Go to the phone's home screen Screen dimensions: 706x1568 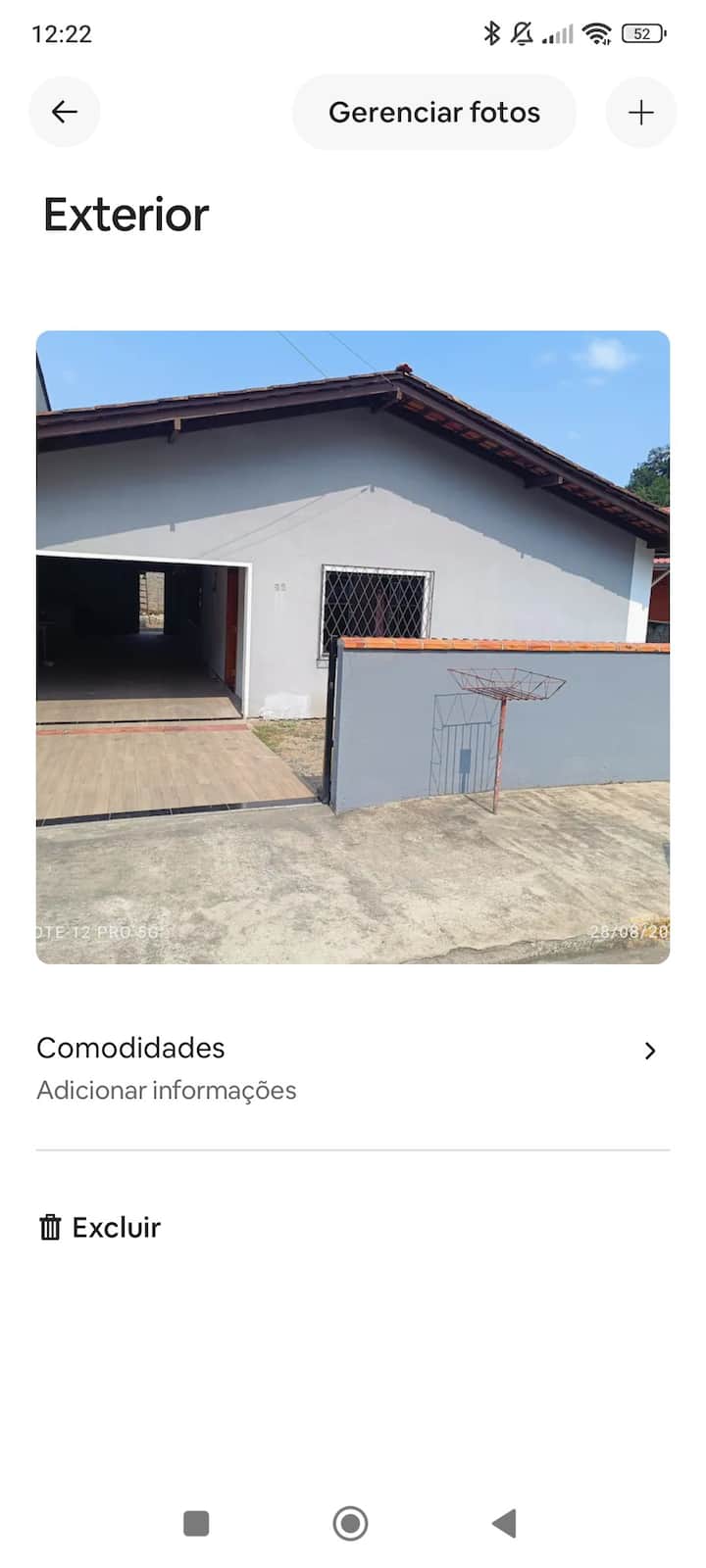(x=350, y=1523)
